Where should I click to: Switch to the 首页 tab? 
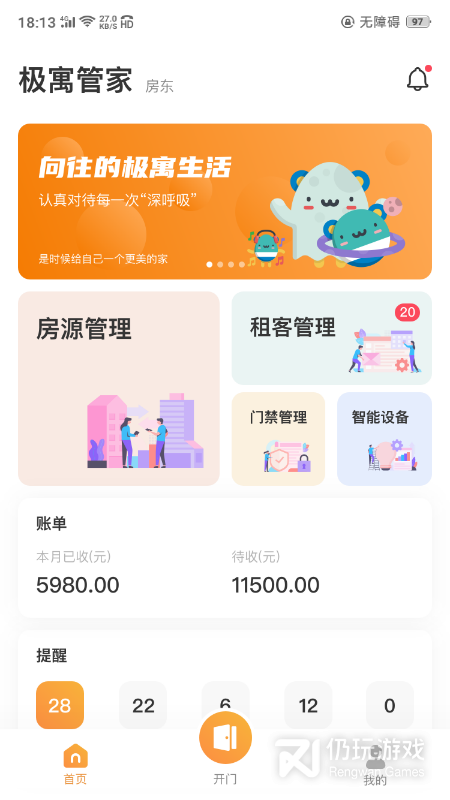(75, 764)
